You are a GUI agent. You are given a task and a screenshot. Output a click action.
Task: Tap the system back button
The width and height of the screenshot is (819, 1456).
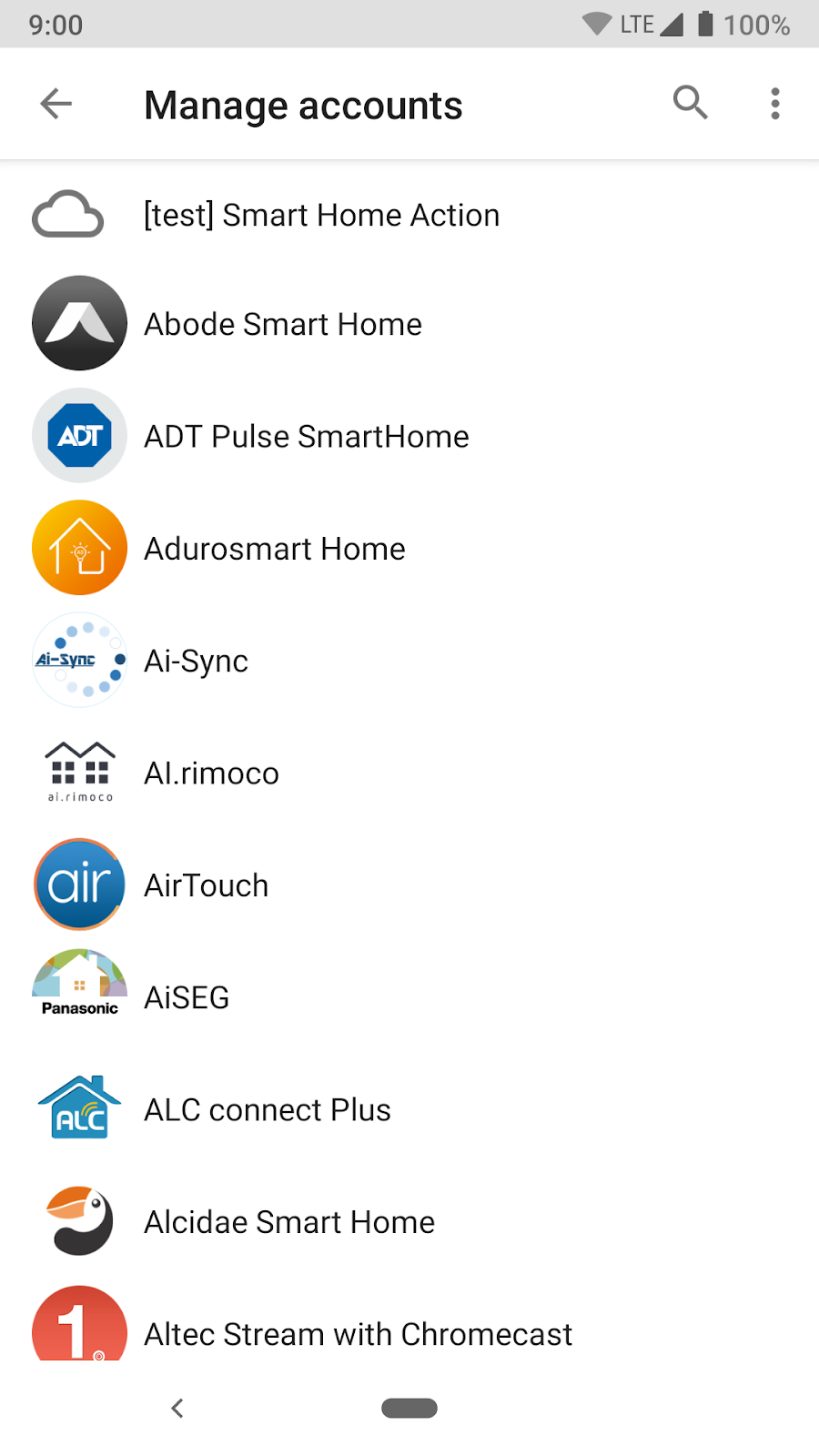click(x=177, y=1409)
